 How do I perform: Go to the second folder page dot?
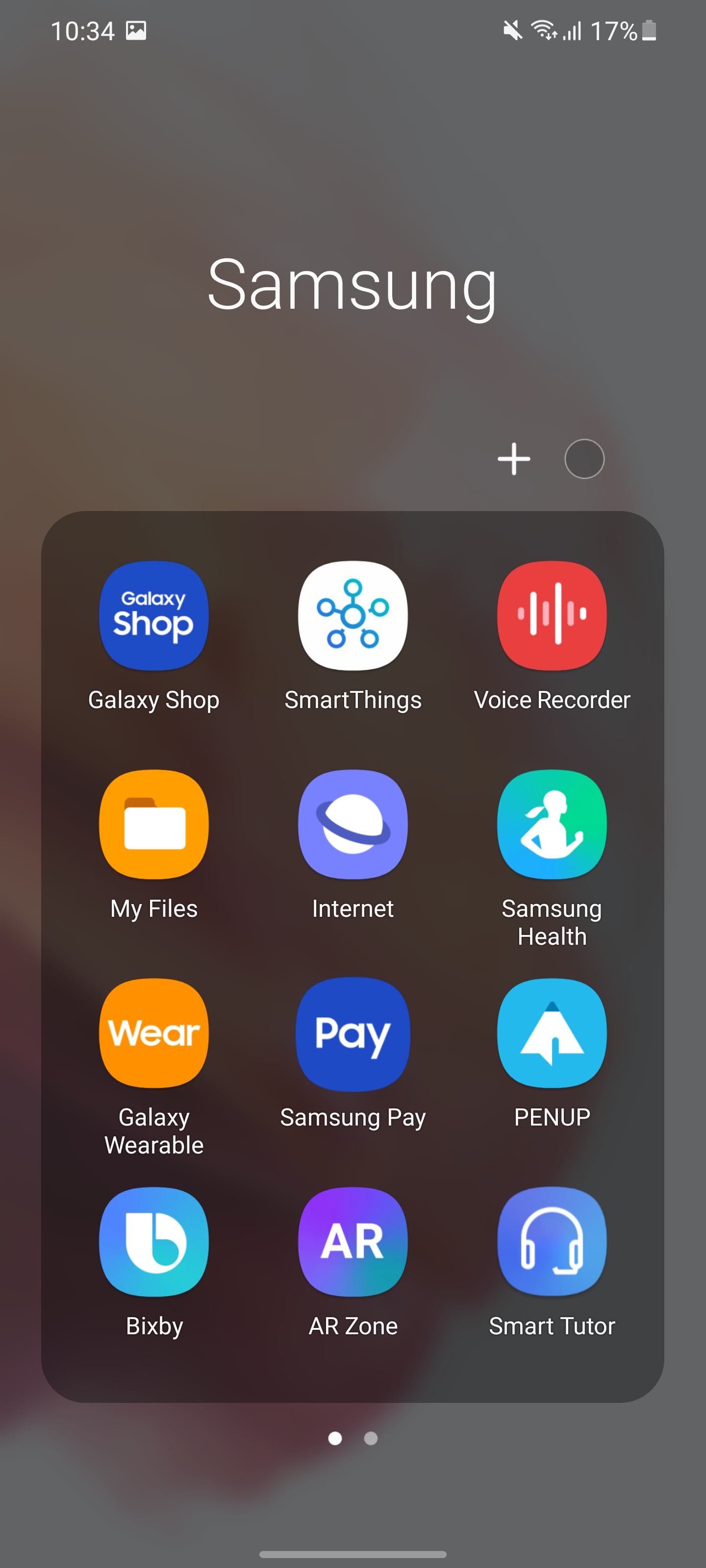click(370, 1438)
